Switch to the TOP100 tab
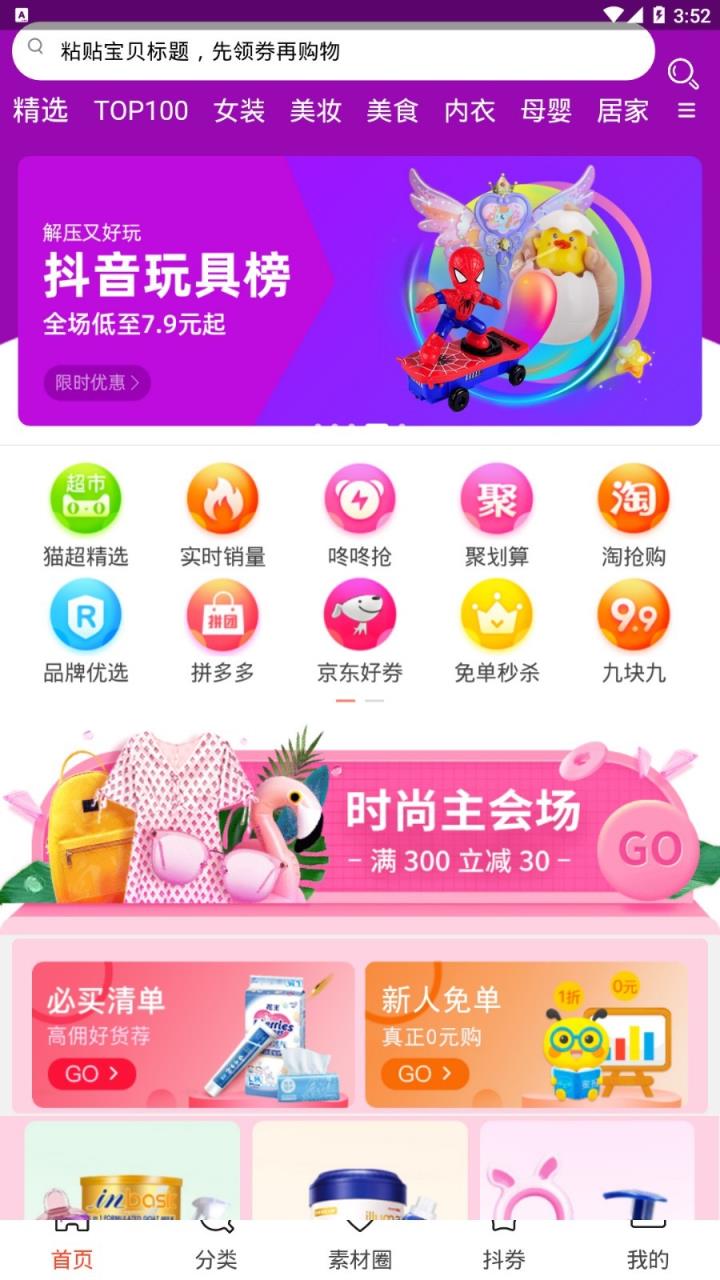Viewport: 720px width, 1280px height. 141,111
